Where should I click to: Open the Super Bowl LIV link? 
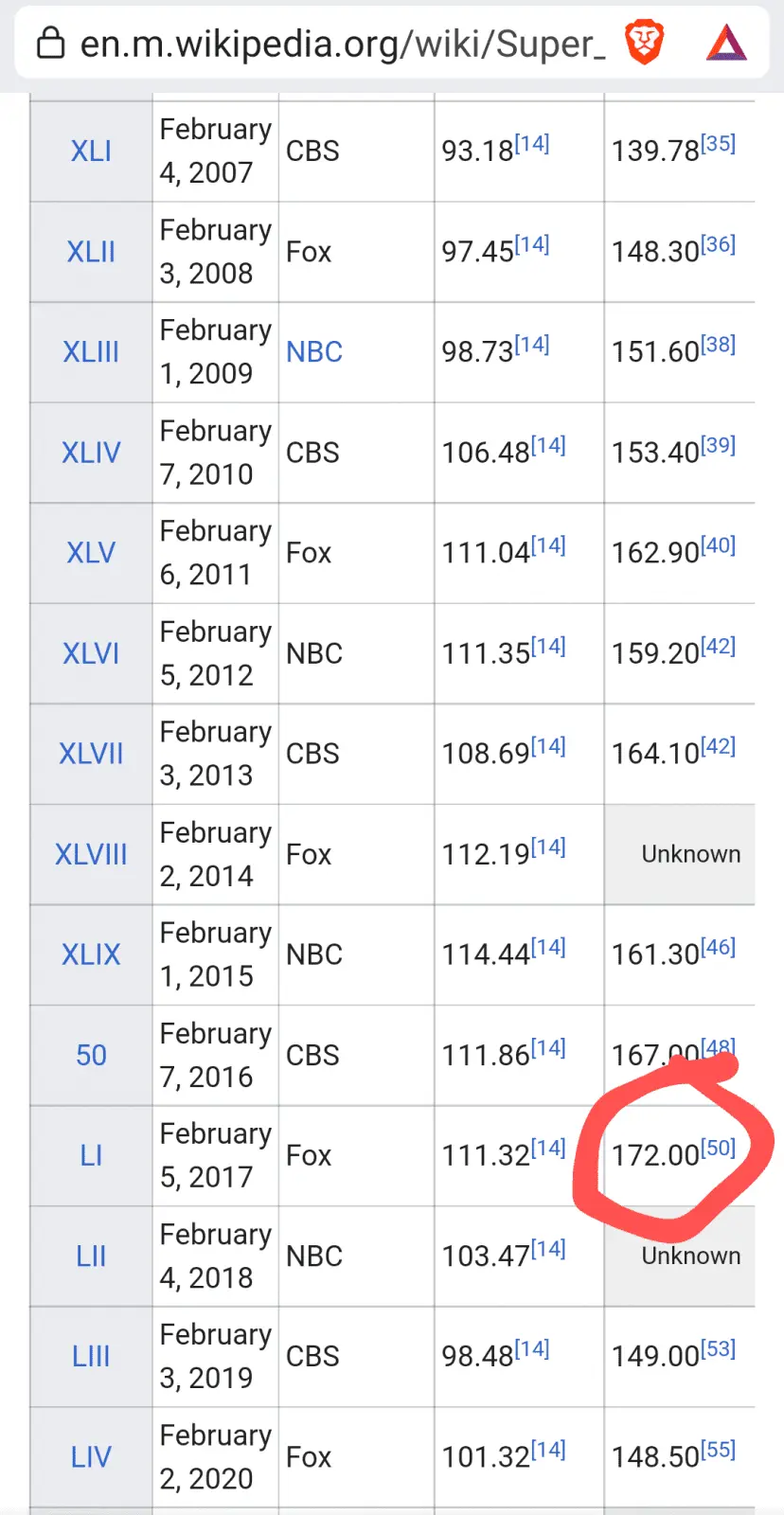pos(91,1456)
